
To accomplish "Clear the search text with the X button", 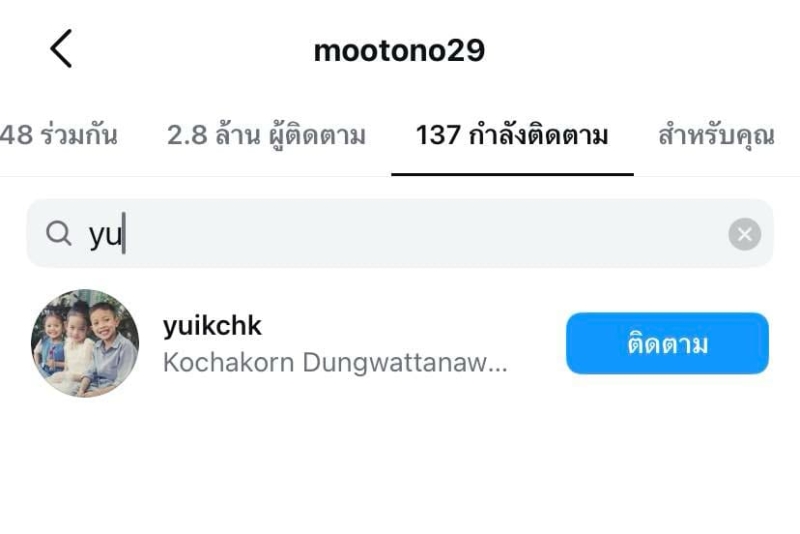I will click(744, 234).
